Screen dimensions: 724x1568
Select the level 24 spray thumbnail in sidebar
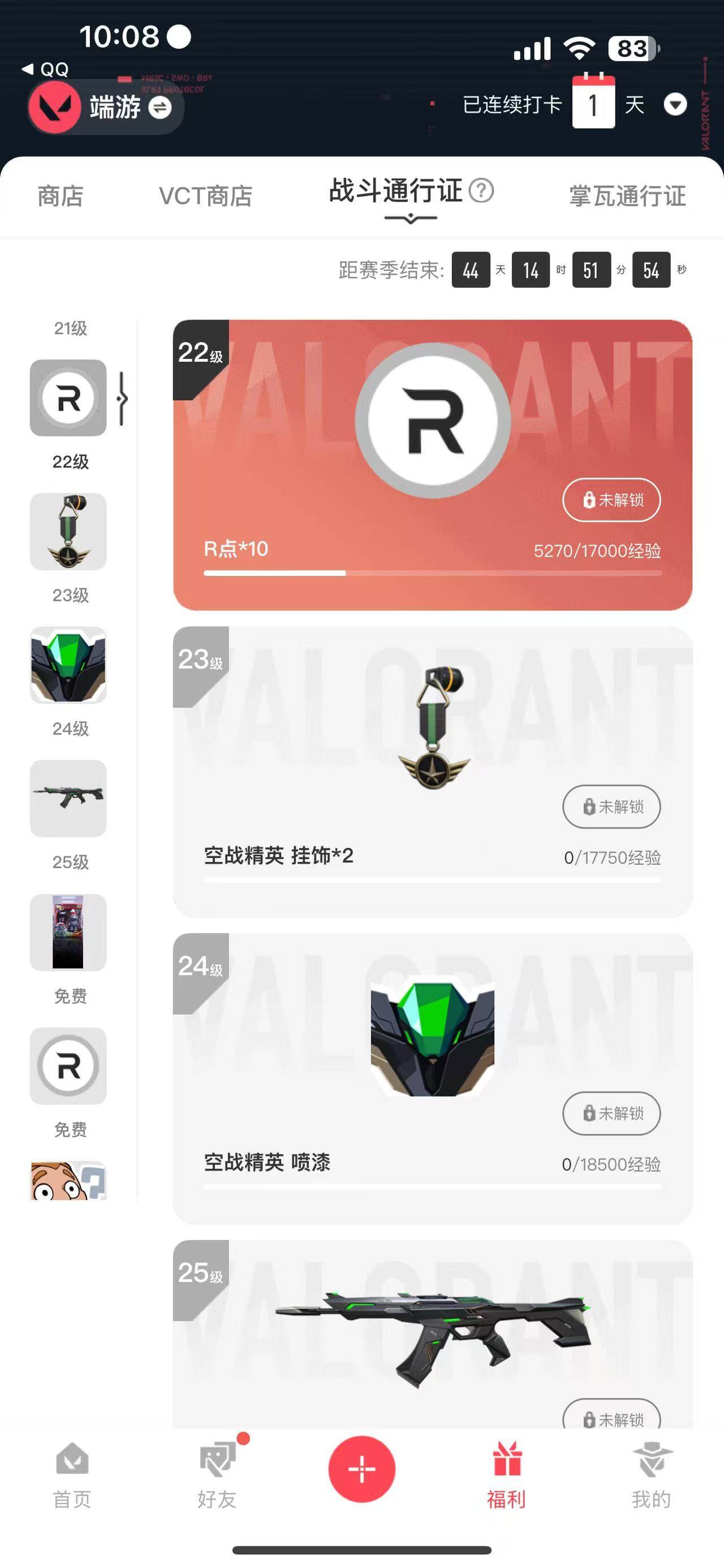coord(68,665)
